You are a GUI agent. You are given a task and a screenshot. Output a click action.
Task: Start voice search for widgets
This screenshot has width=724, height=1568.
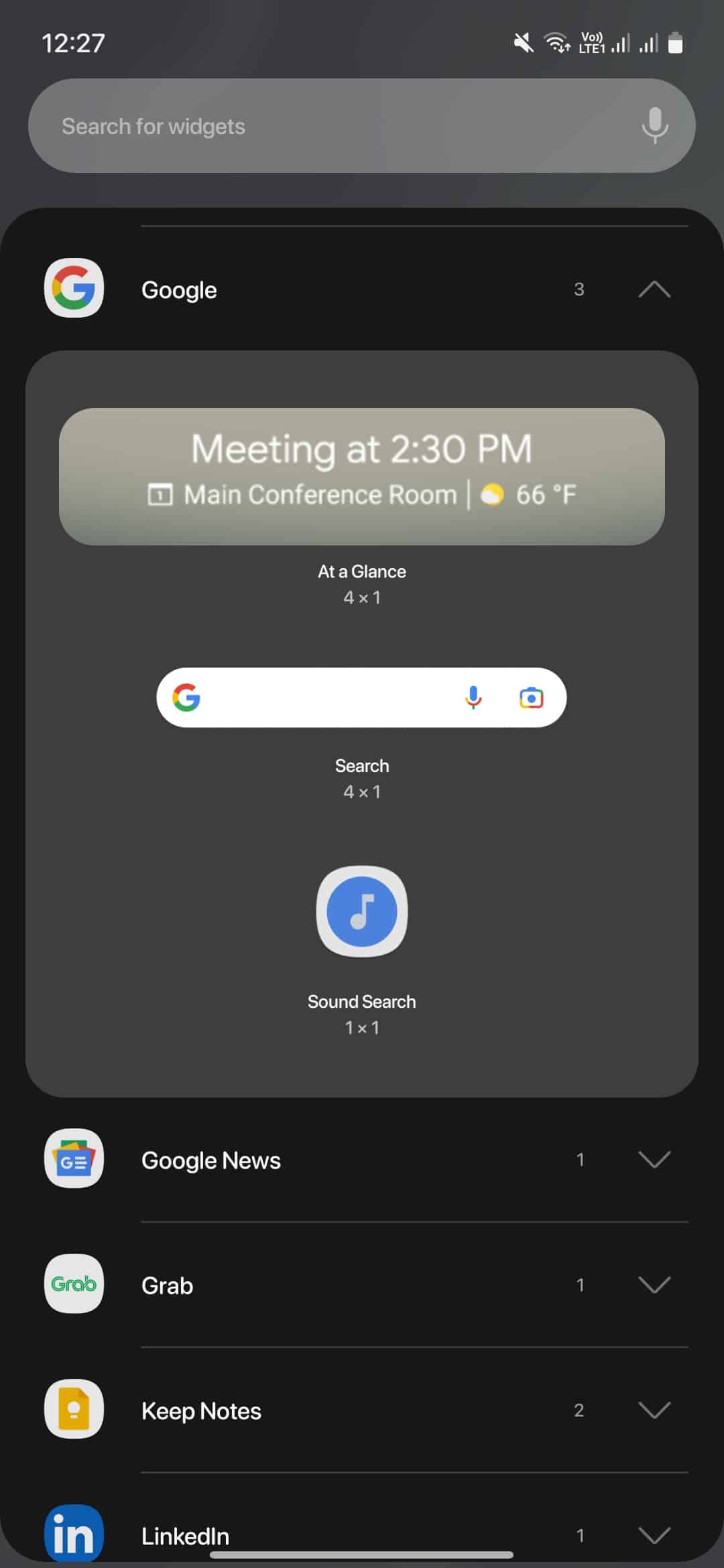coord(654,125)
